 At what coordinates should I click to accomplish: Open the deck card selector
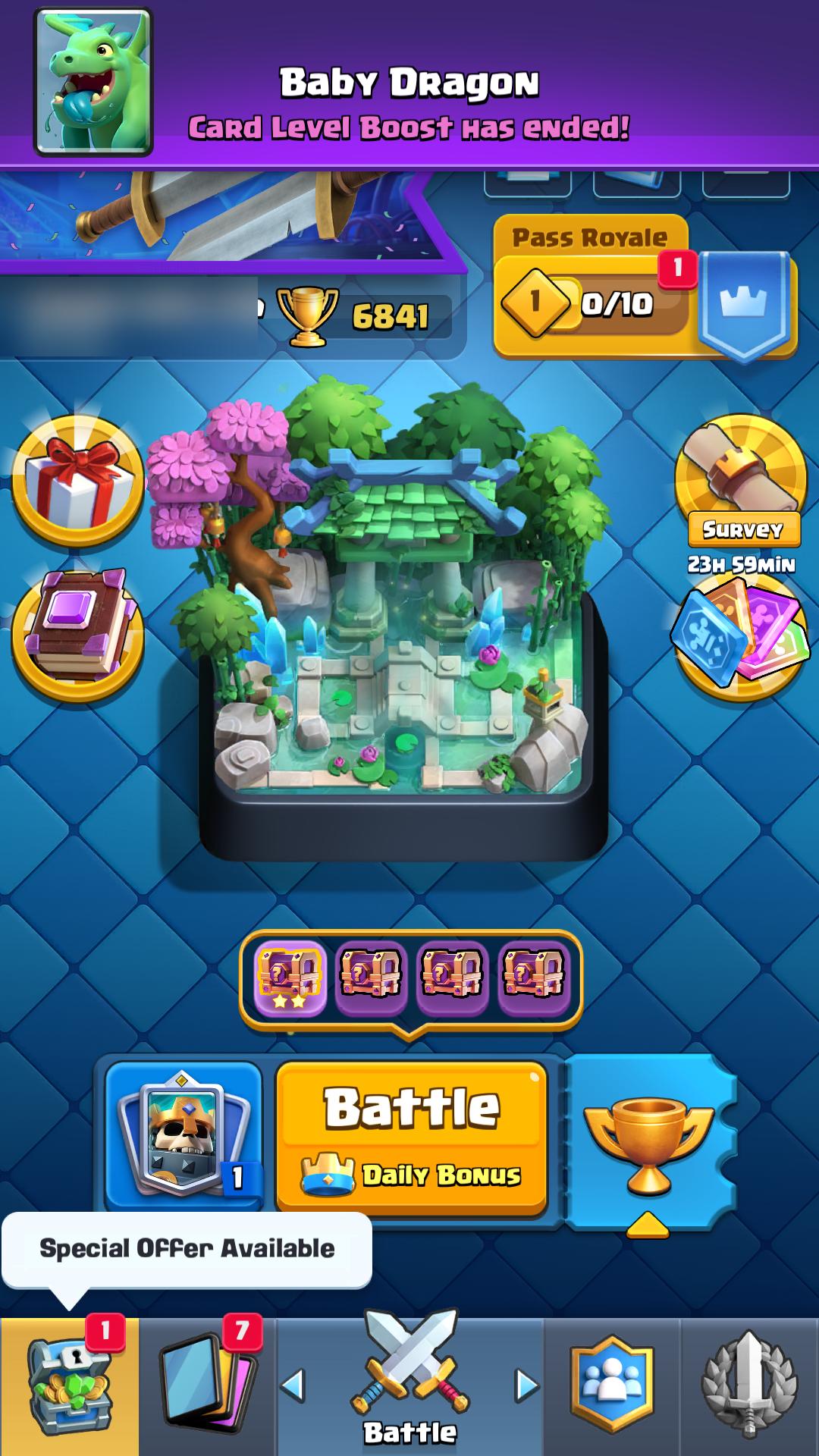[x=184, y=1135]
